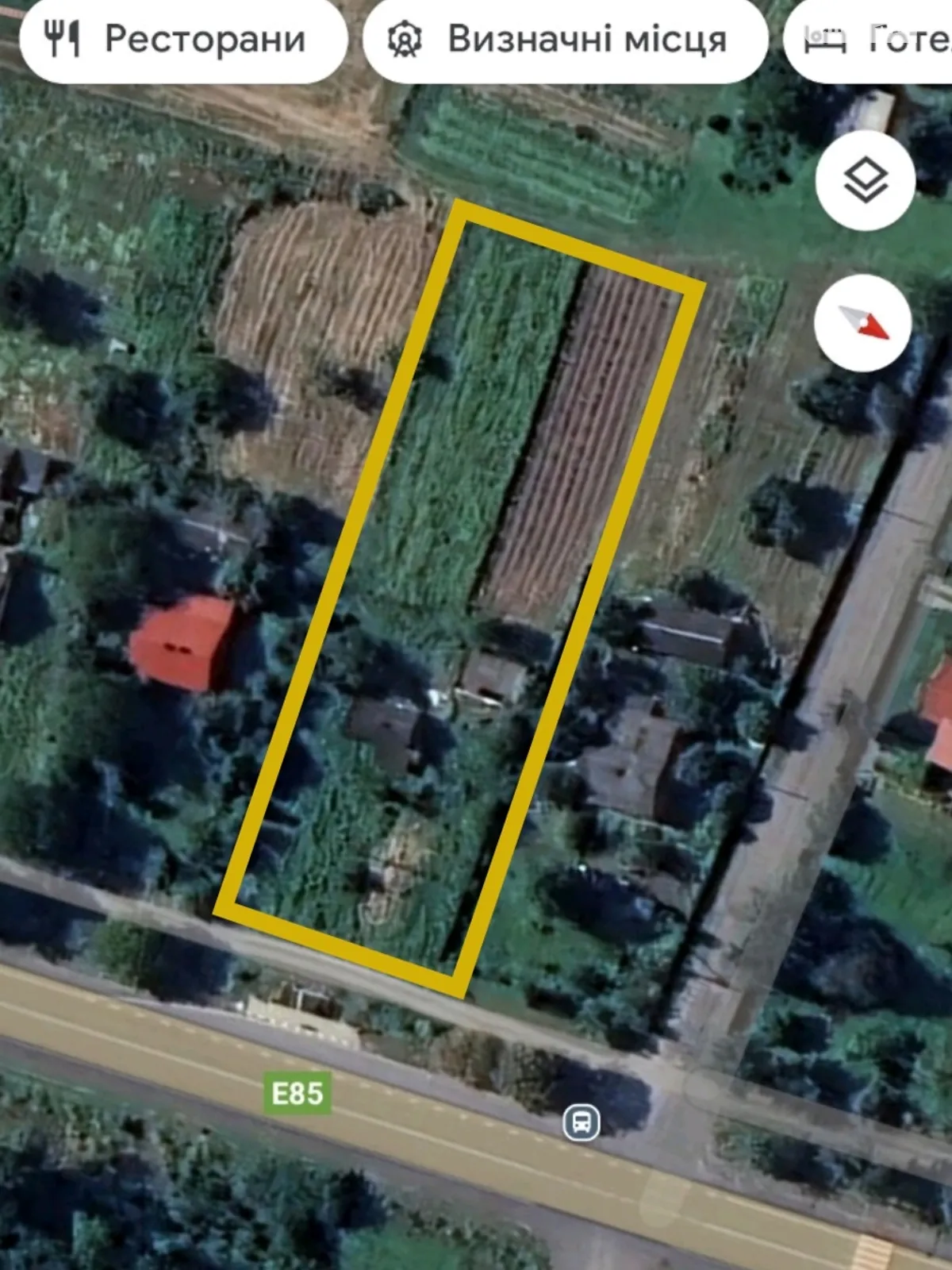Open the map layers button
Screen dimensions: 952x1270
coord(865,181)
